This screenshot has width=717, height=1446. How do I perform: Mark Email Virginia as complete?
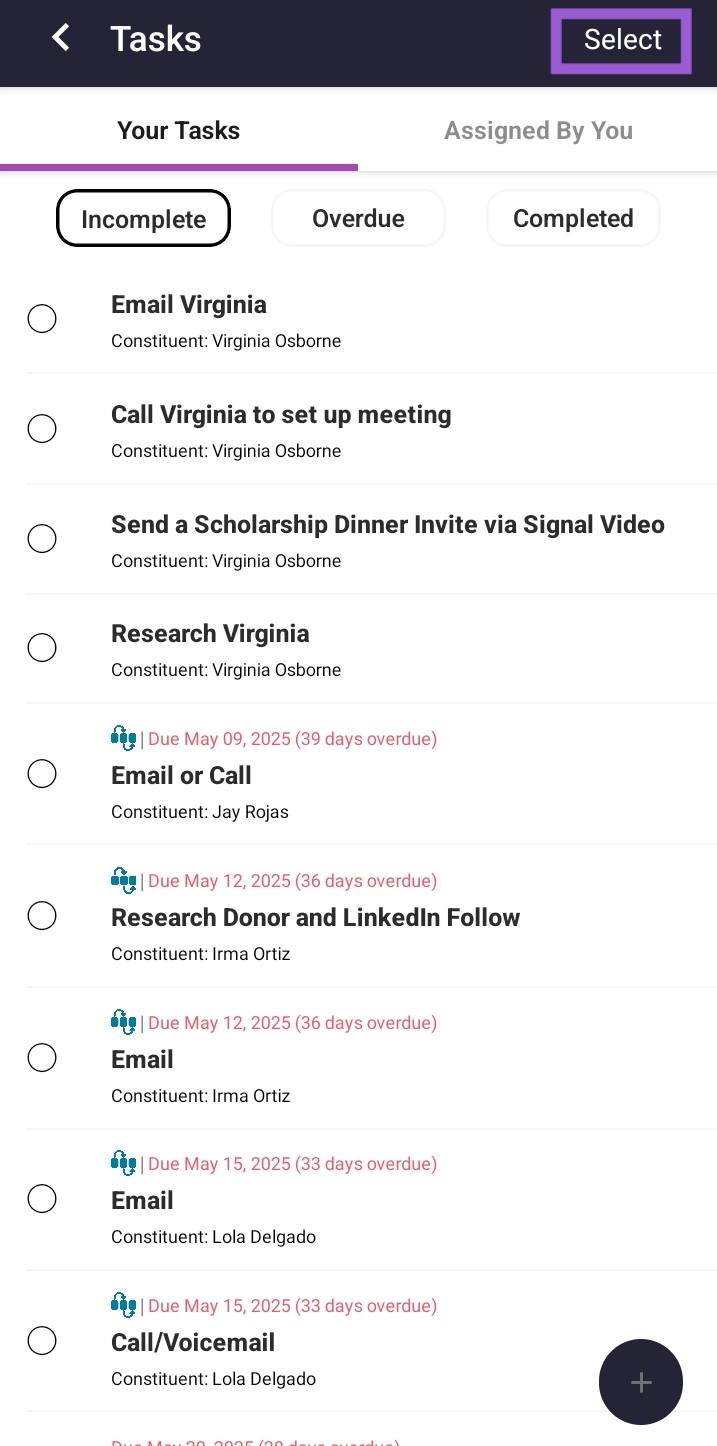(42, 319)
